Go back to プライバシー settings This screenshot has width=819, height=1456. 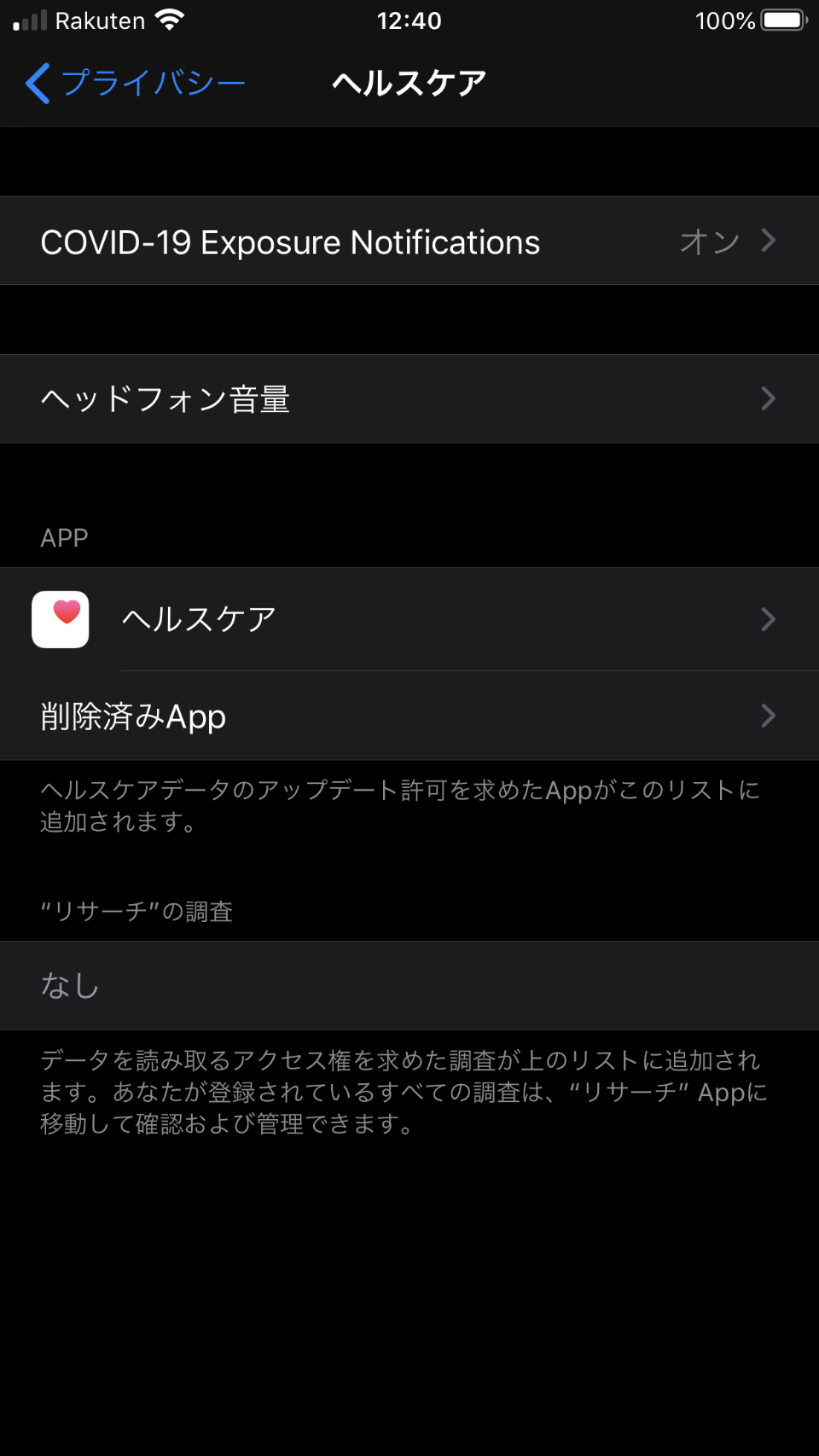click(x=135, y=84)
